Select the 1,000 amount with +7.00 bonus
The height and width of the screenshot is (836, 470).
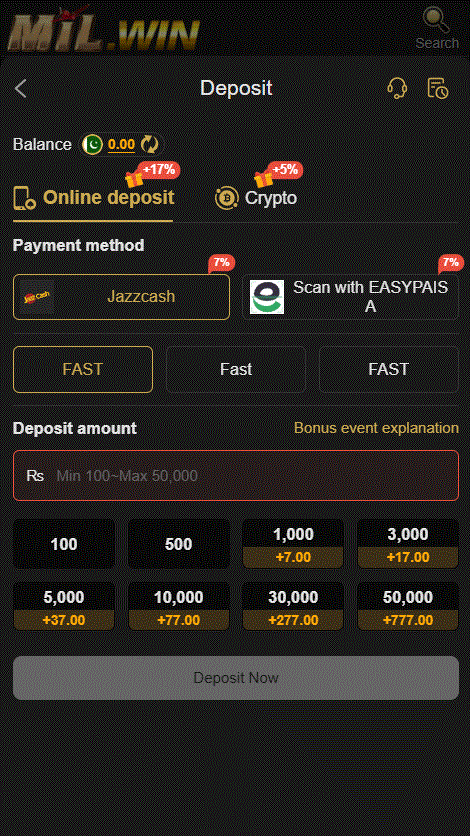click(293, 544)
